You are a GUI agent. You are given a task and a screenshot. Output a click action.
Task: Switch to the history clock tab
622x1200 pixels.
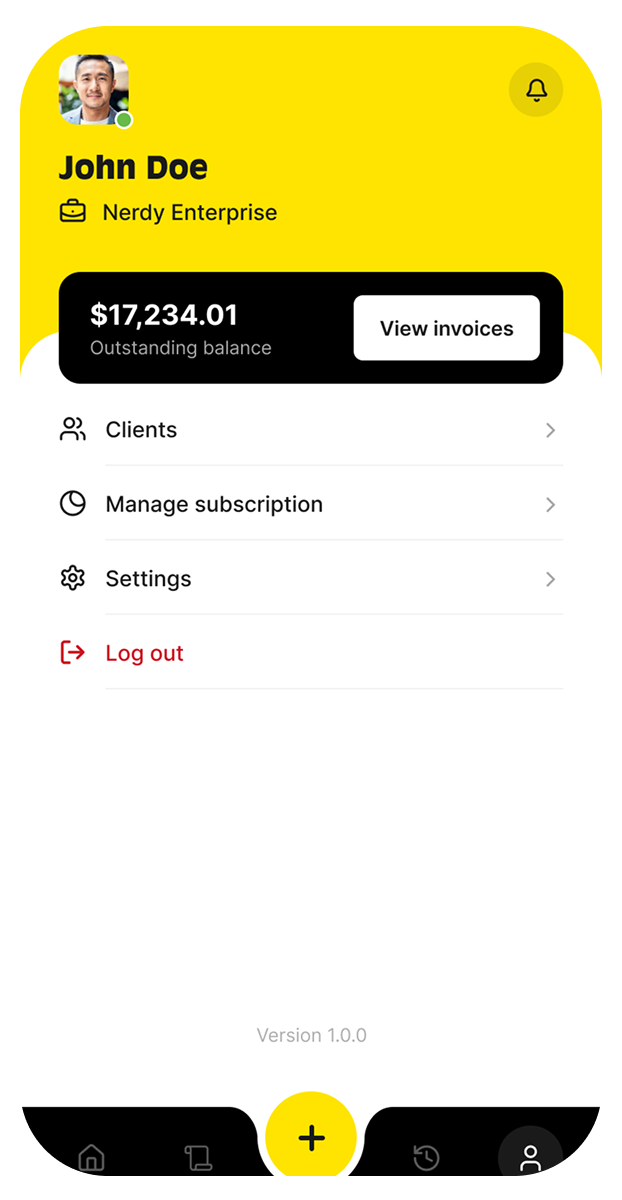point(426,1158)
